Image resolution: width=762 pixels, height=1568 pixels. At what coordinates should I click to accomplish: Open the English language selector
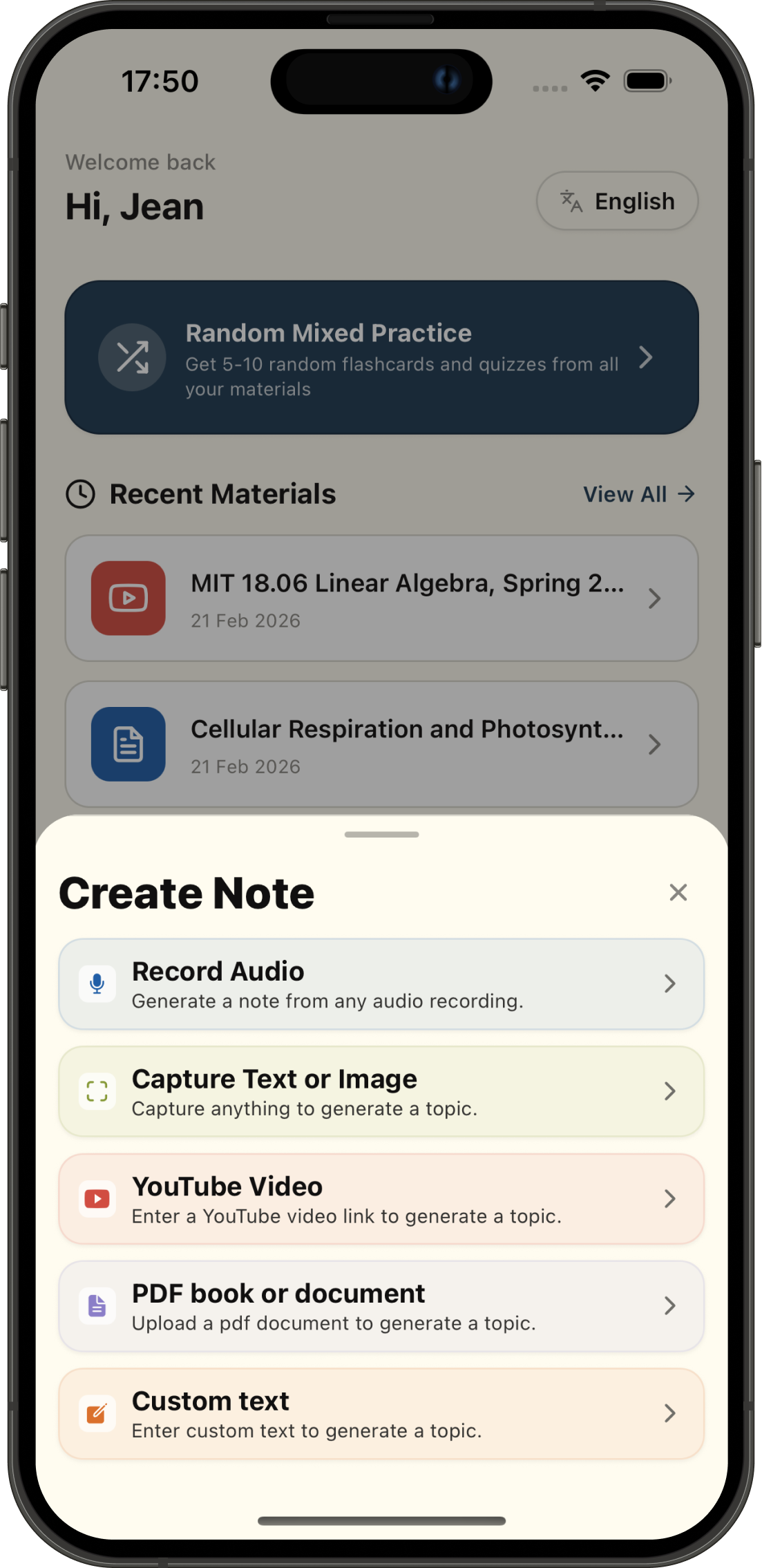coord(617,200)
